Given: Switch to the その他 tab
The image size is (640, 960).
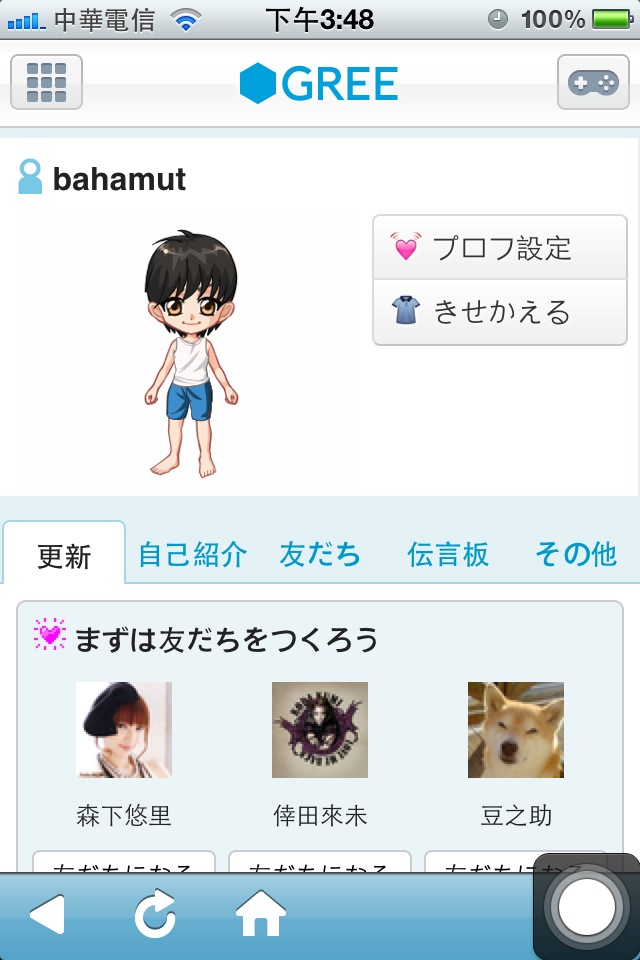Looking at the screenshot, I should [576, 554].
